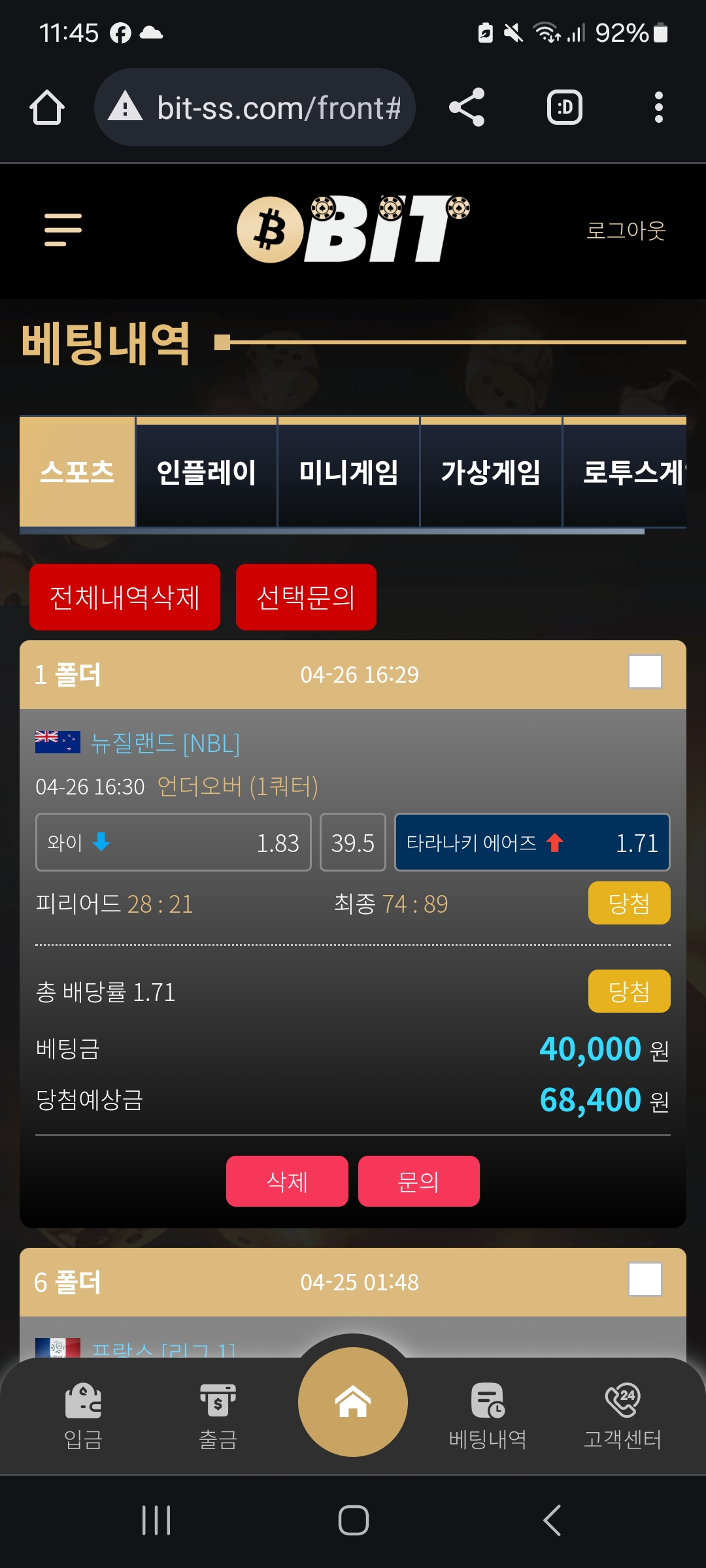Image resolution: width=706 pixels, height=1568 pixels.
Task: Check the box for the 04-25 01:48 bet
Action: [645, 1279]
